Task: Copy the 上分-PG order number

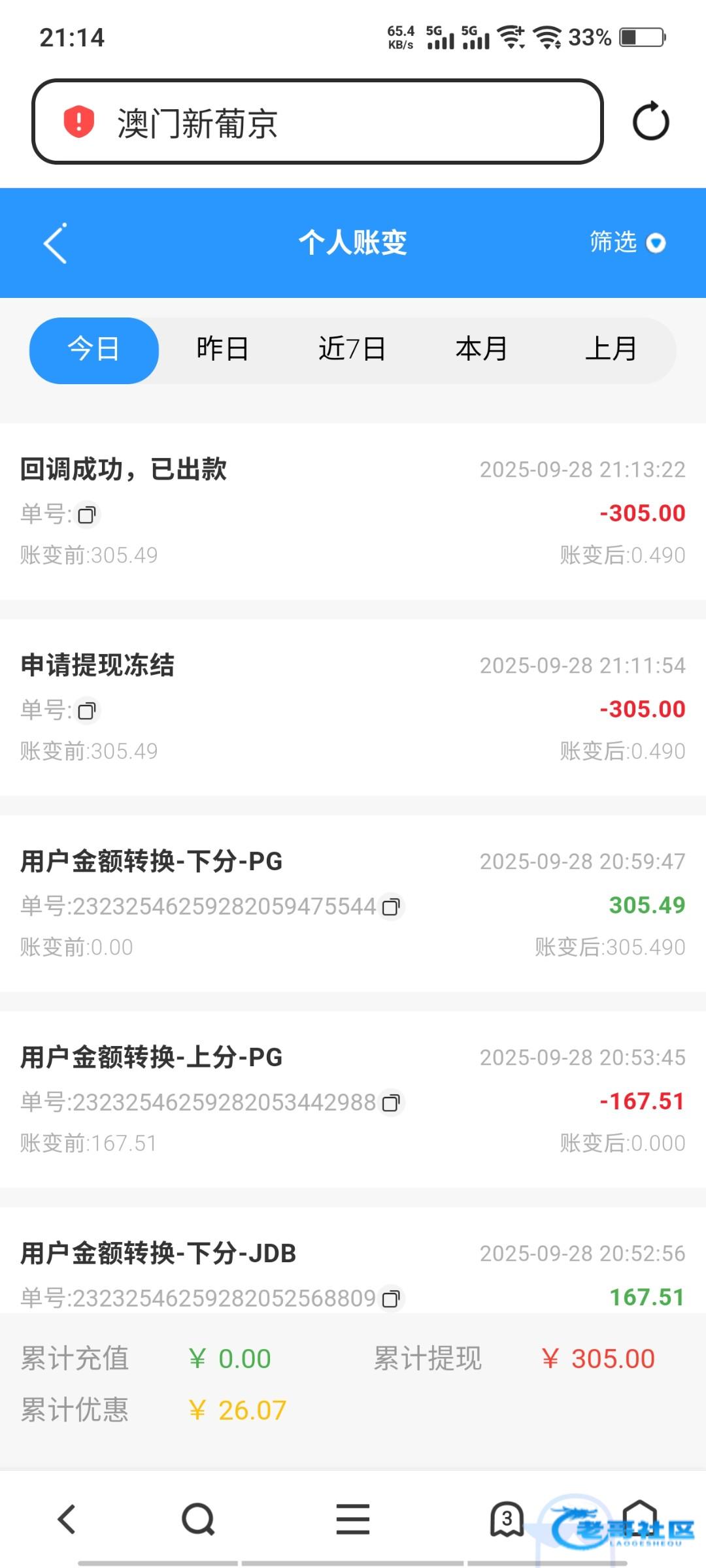Action: [x=391, y=1103]
